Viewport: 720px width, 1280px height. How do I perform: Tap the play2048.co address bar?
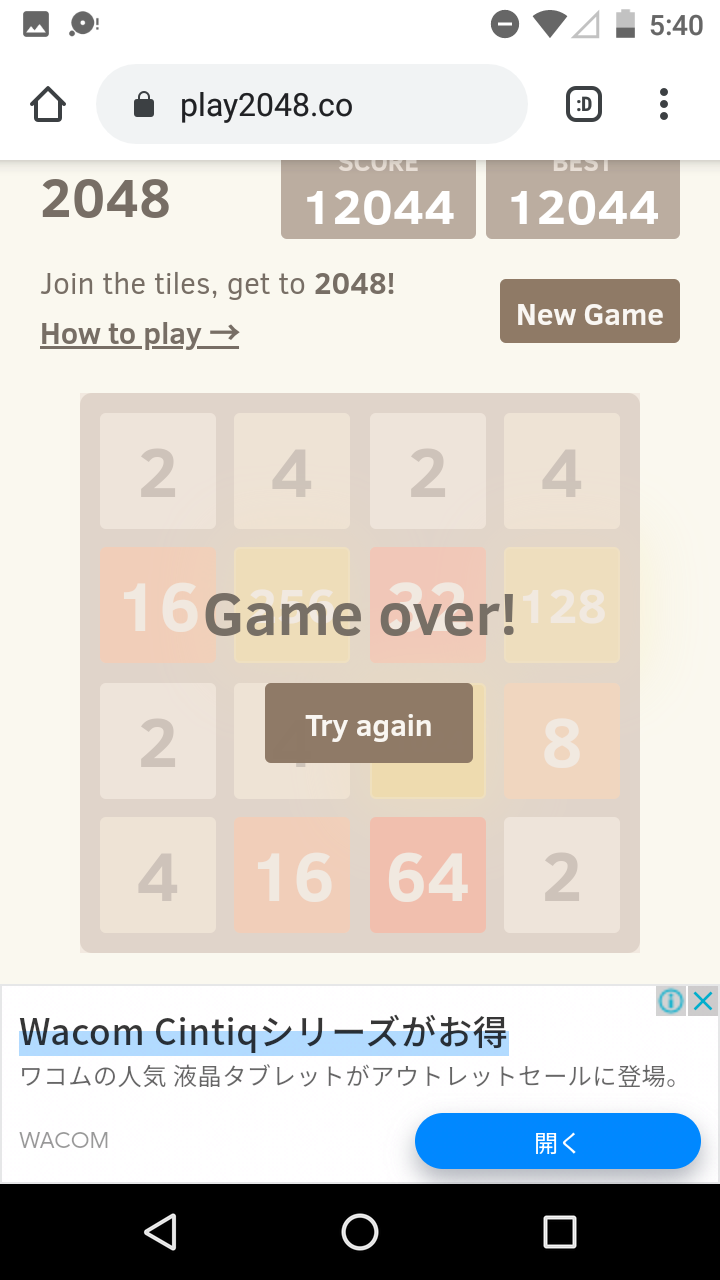pyautogui.click(x=310, y=105)
